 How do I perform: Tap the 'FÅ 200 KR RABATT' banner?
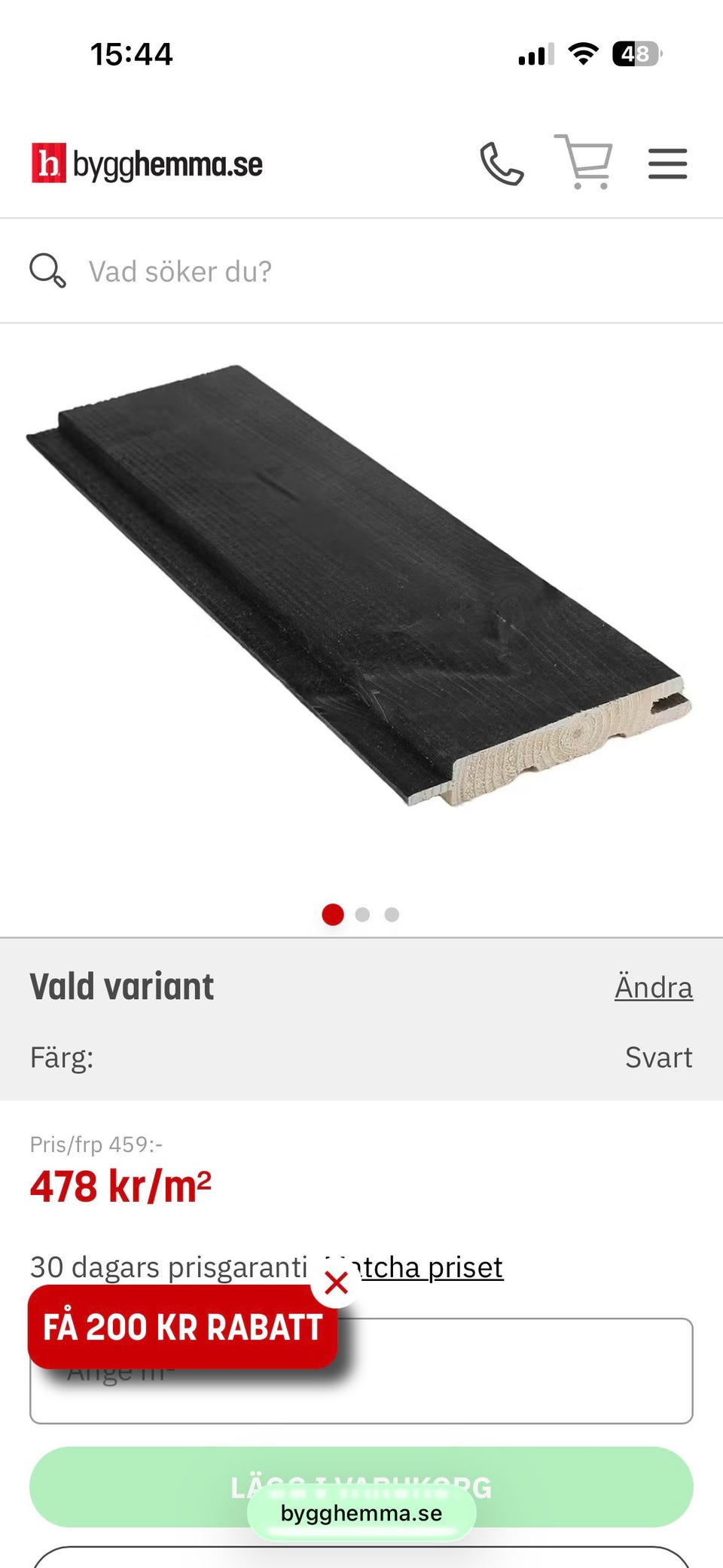182,1327
